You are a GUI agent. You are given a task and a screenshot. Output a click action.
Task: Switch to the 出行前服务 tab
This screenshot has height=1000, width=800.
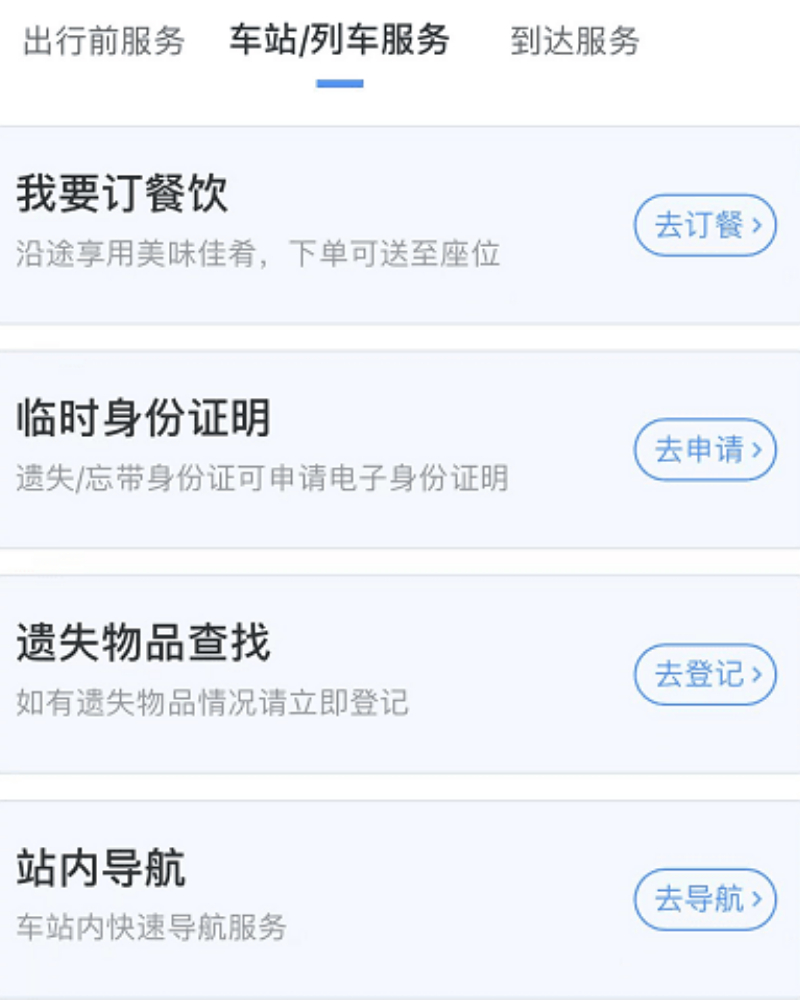tap(104, 42)
